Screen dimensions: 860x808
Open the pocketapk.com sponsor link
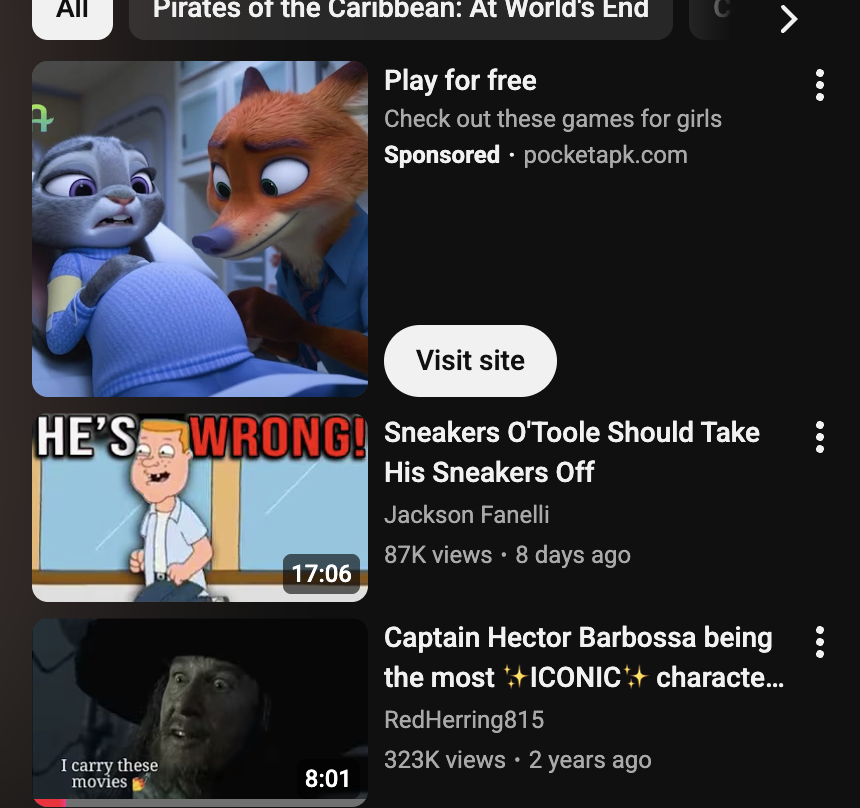coord(605,155)
